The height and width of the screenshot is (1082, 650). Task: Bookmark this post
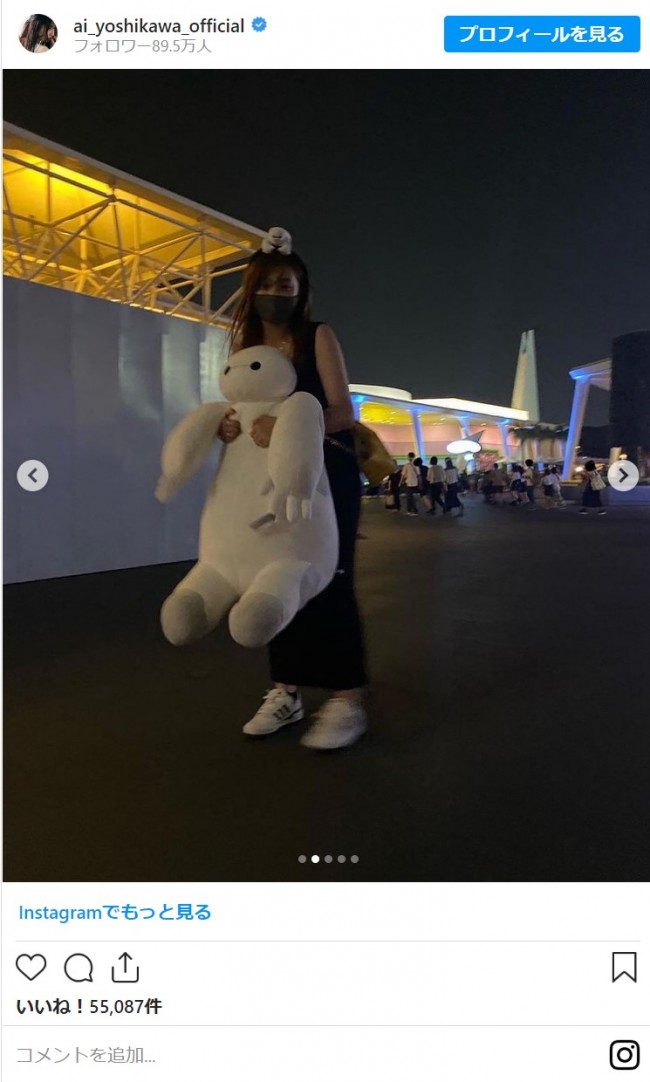624,967
